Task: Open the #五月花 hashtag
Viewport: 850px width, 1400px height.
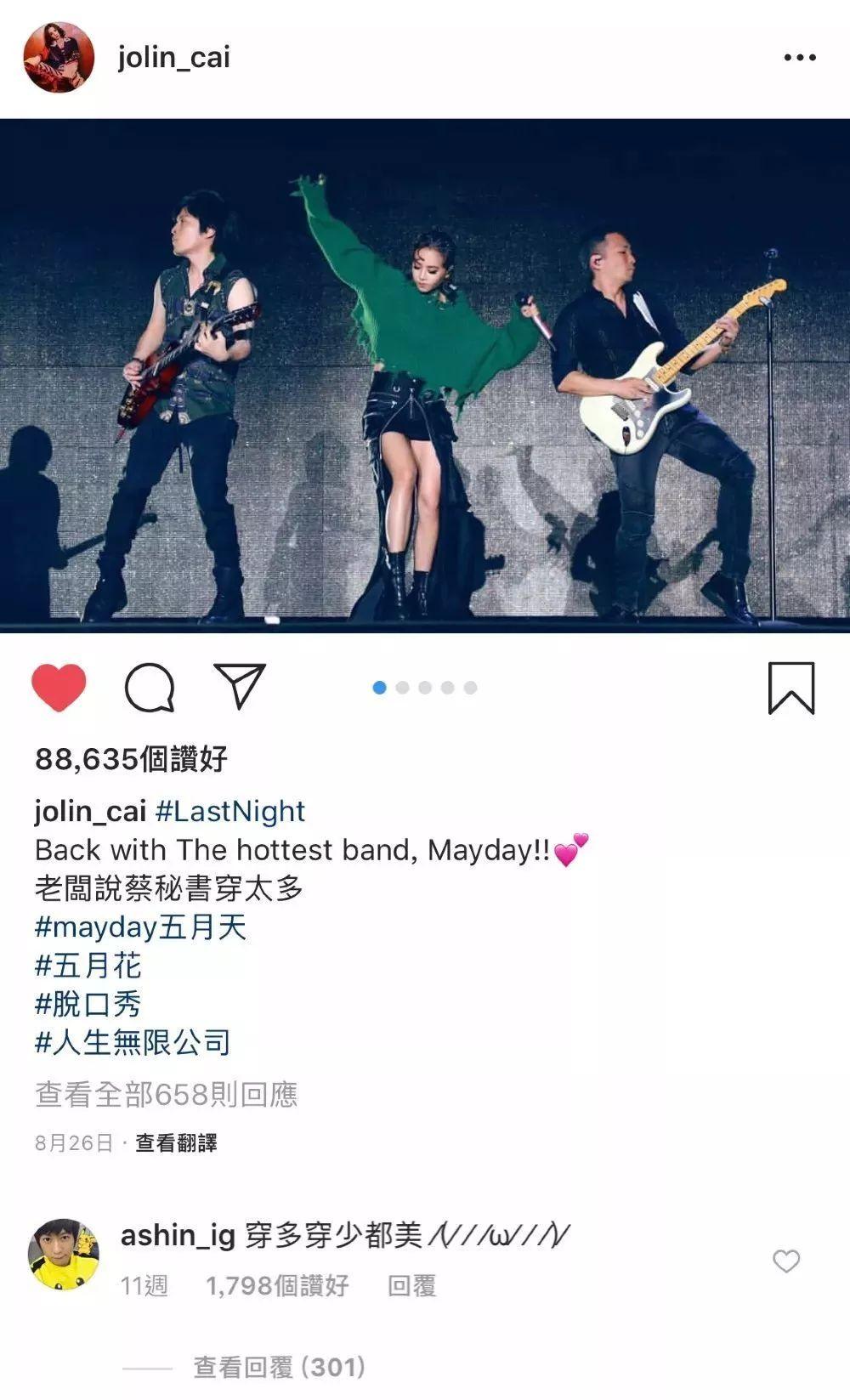Action: coord(88,966)
